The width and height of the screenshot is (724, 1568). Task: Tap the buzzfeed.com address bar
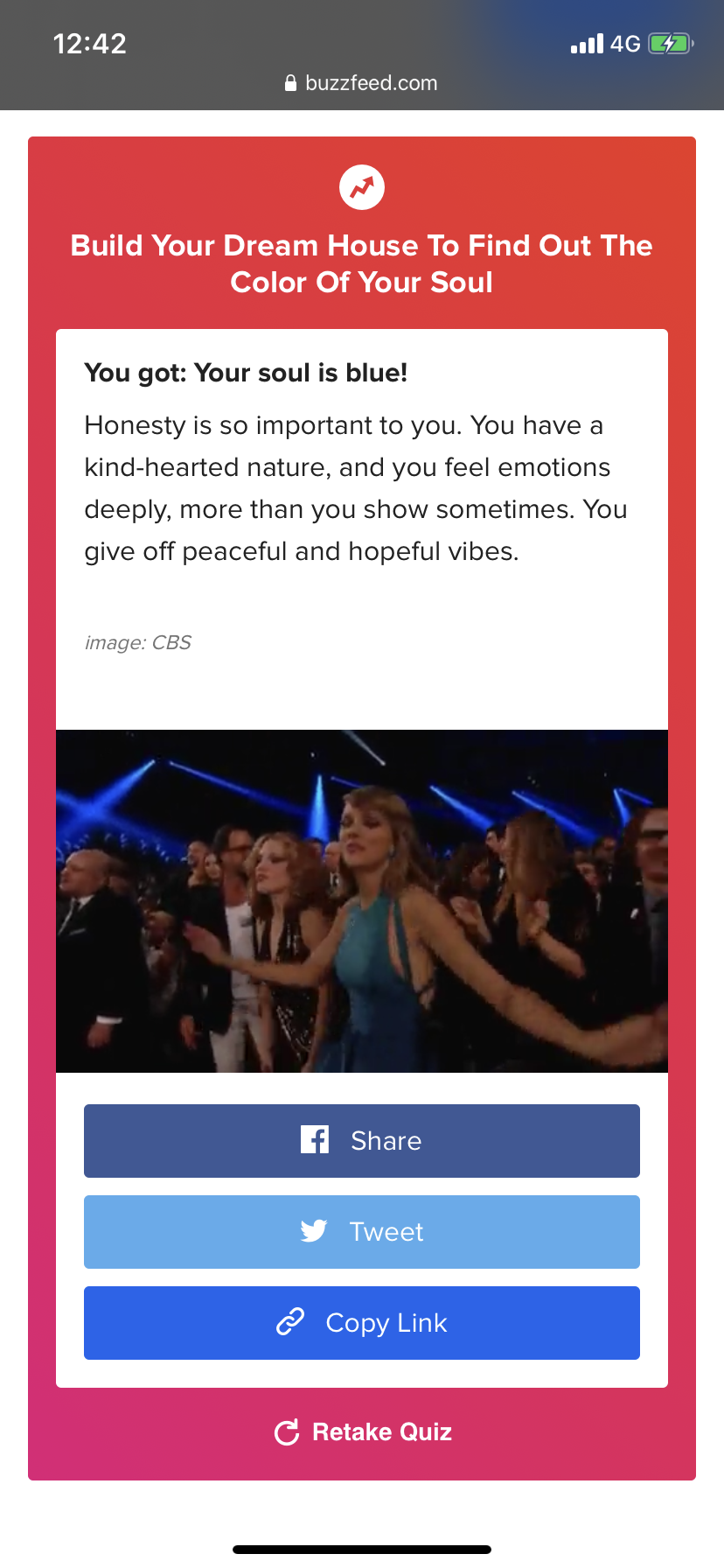(362, 83)
